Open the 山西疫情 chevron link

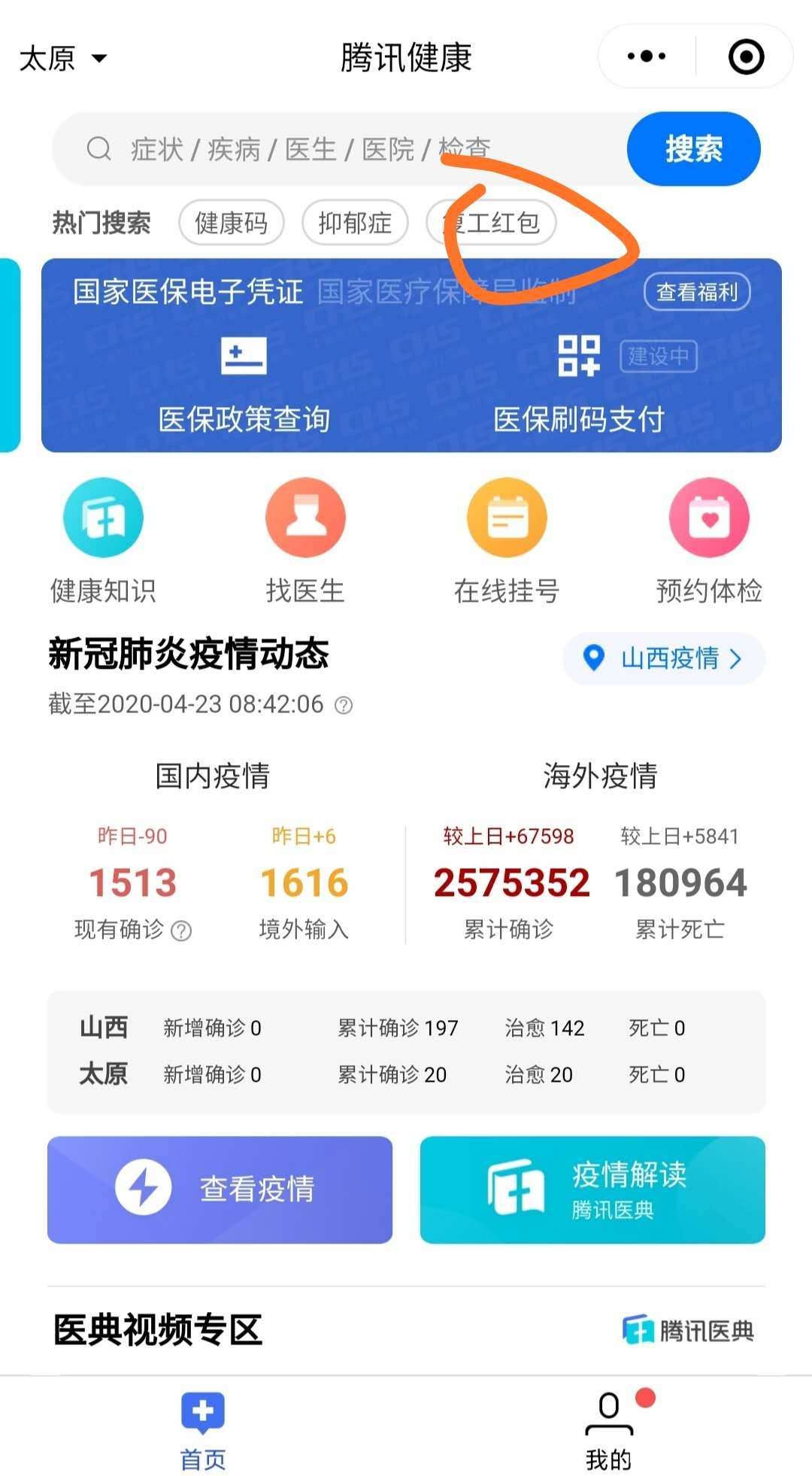[x=735, y=658]
